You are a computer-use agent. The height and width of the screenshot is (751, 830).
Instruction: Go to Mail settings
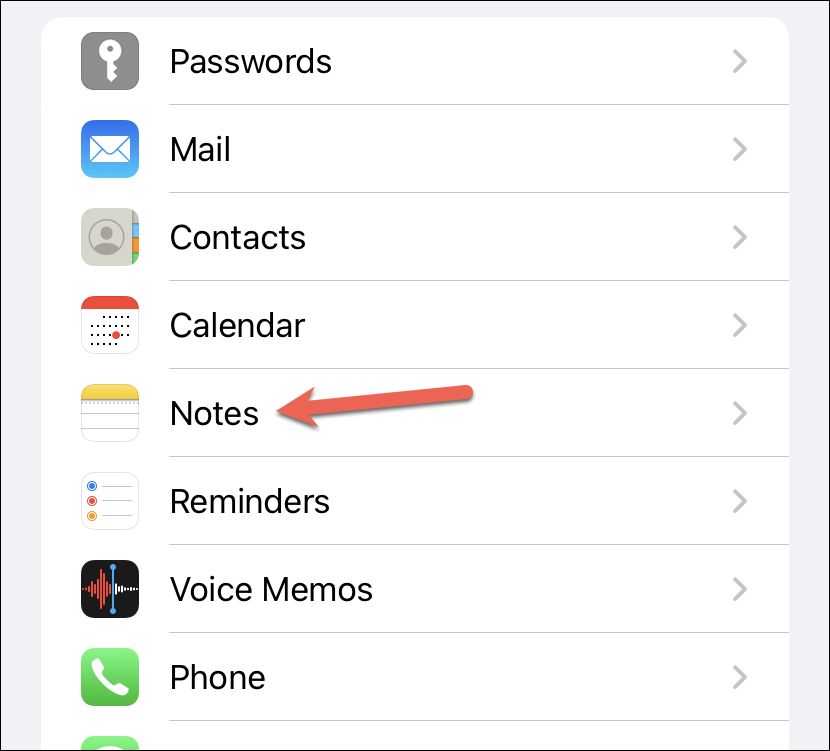pyautogui.click(x=201, y=150)
